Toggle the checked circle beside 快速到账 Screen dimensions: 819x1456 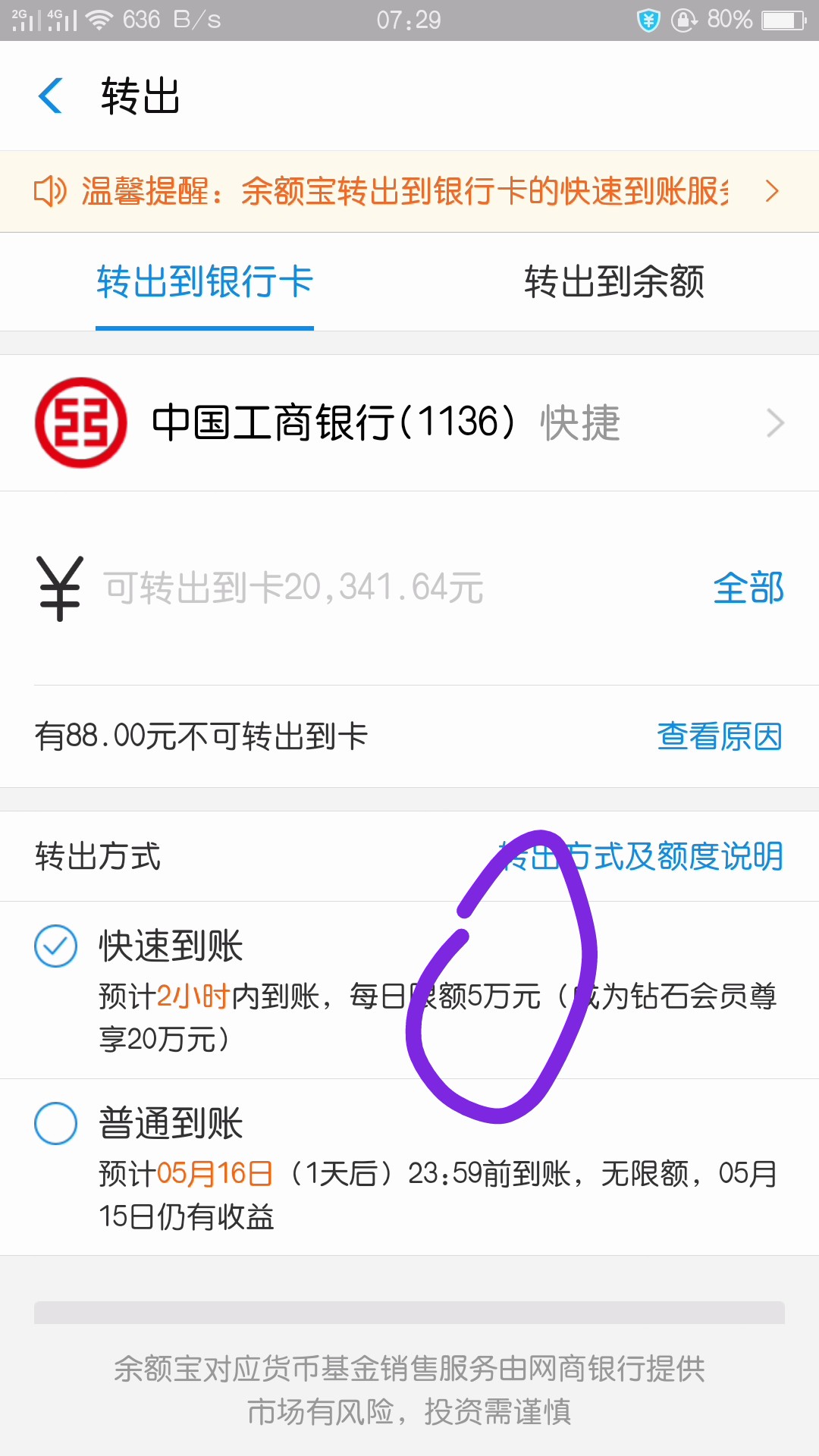(55, 946)
